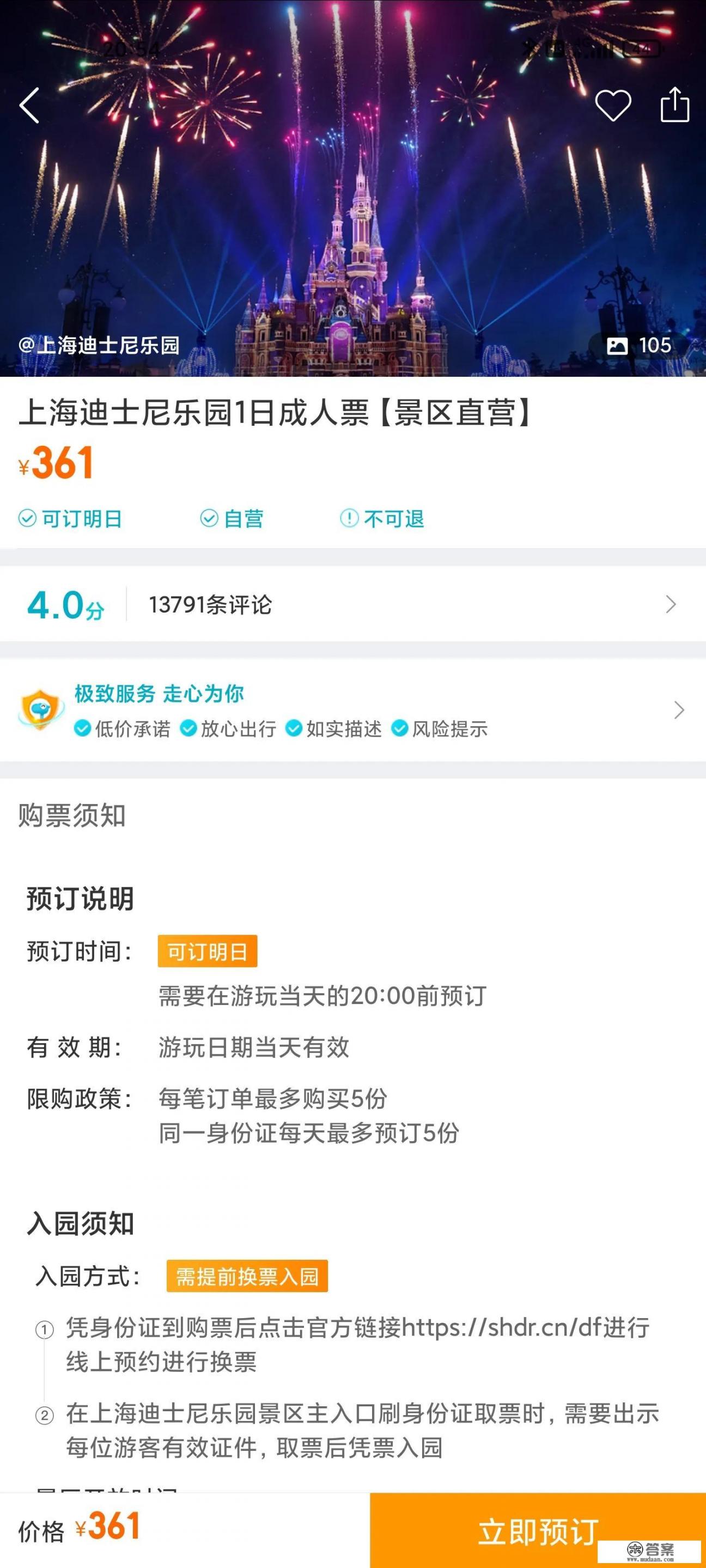This screenshot has height=1568, width=706.
Task: Toggle the 放心出行 guarantee check
Action: click(x=190, y=729)
